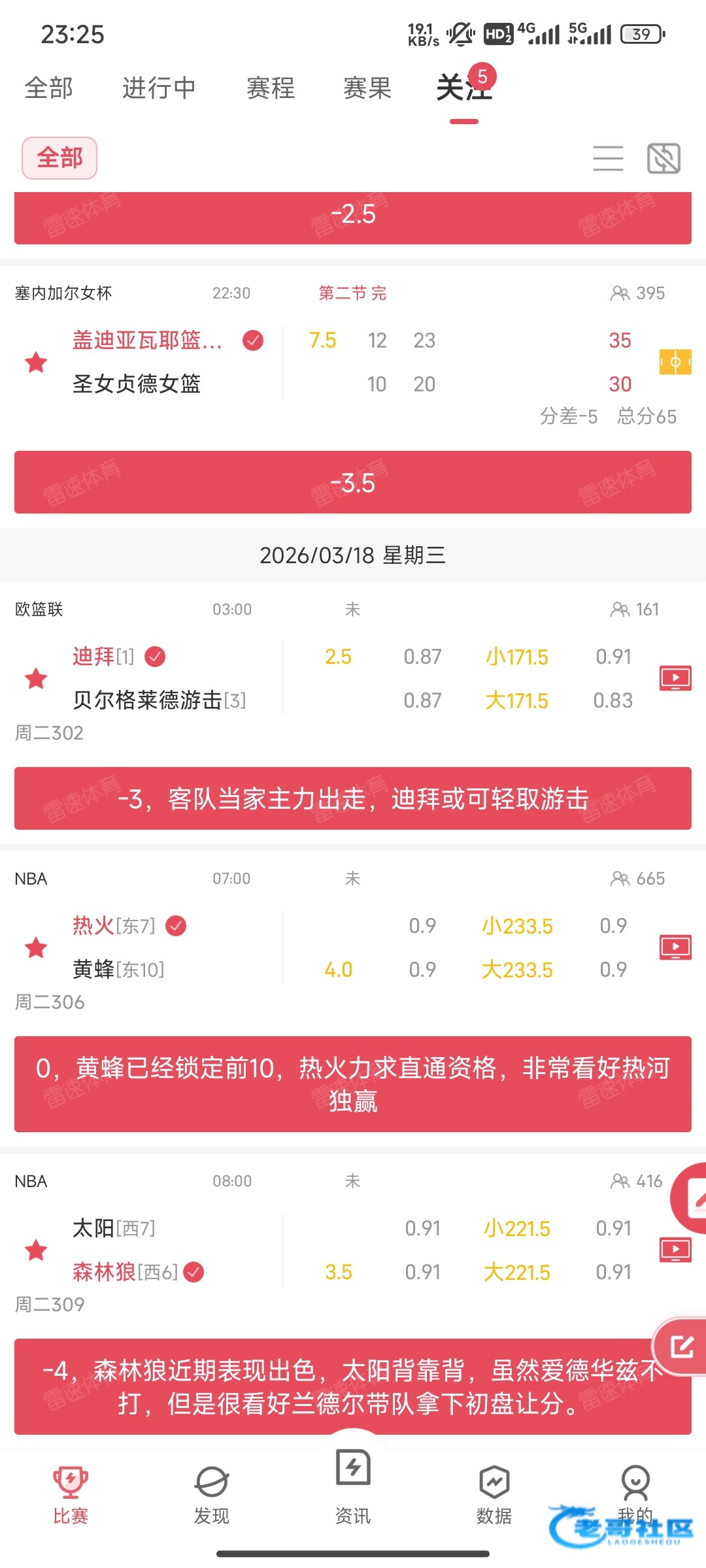Open the list layout menu icon
Image resolution: width=706 pixels, height=1568 pixels.
[608, 159]
